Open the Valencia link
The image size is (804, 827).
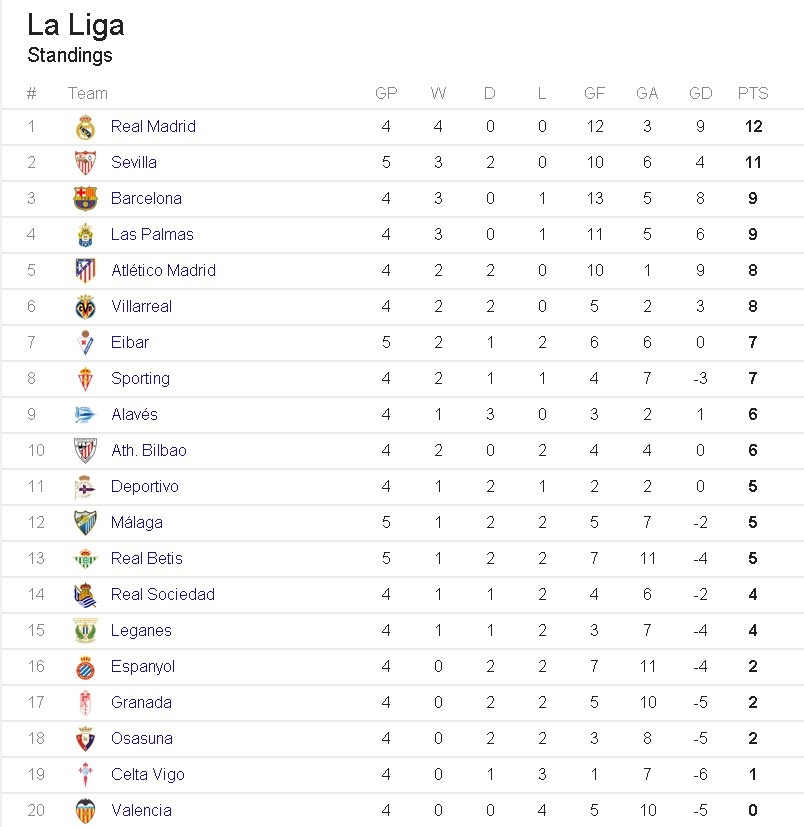(141, 811)
